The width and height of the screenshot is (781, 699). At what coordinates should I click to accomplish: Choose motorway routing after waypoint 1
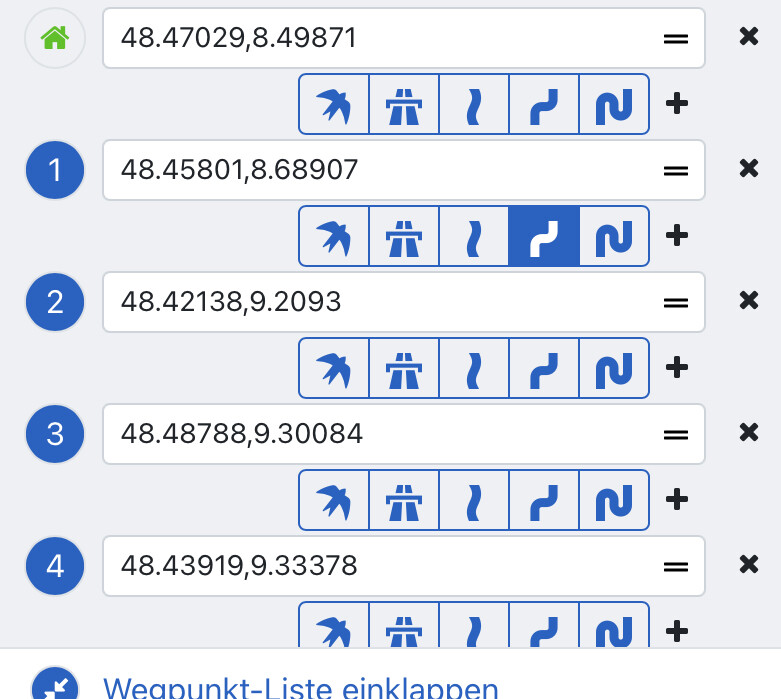[x=404, y=236]
